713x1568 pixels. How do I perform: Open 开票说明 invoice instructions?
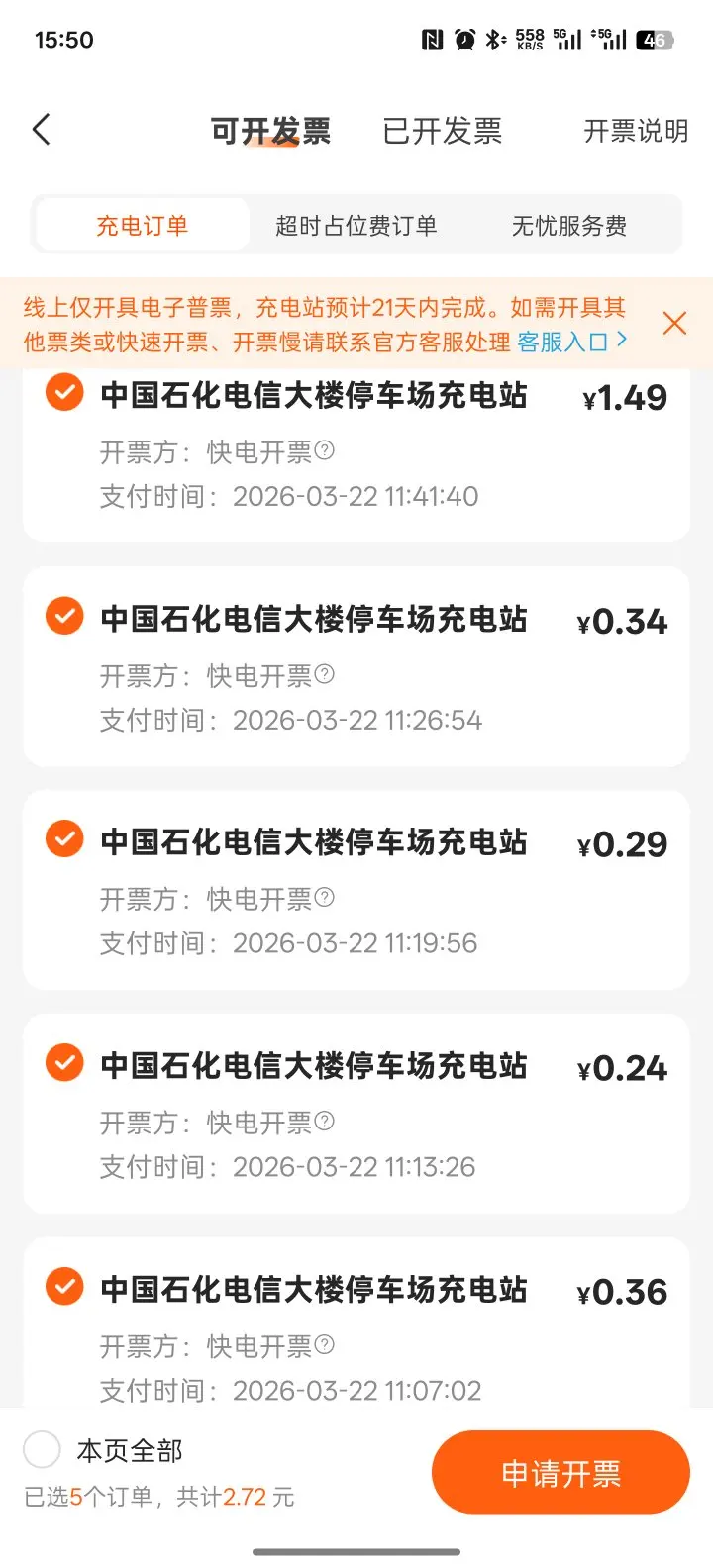click(x=635, y=131)
